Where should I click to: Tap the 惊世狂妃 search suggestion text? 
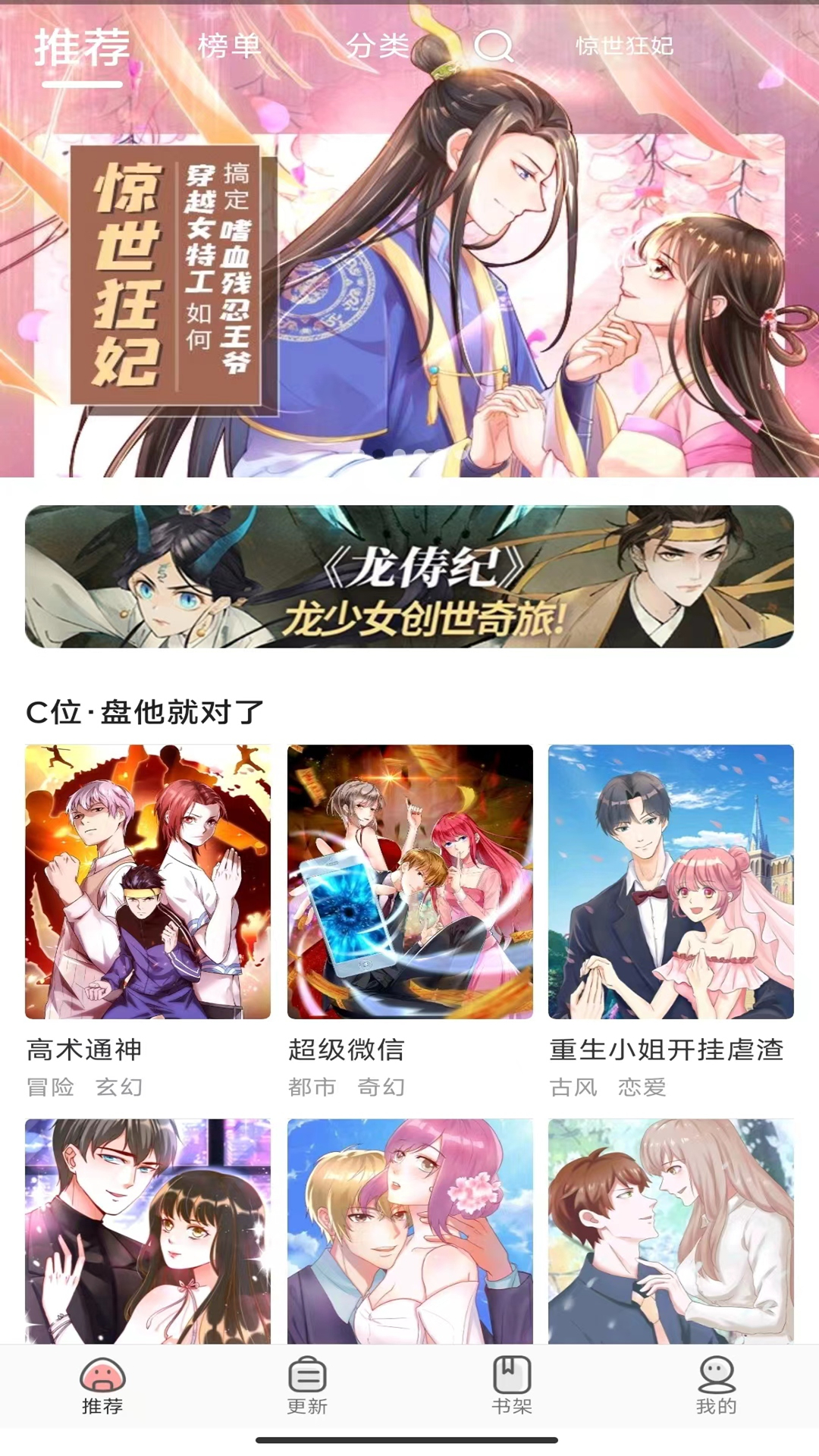pyautogui.click(x=624, y=46)
